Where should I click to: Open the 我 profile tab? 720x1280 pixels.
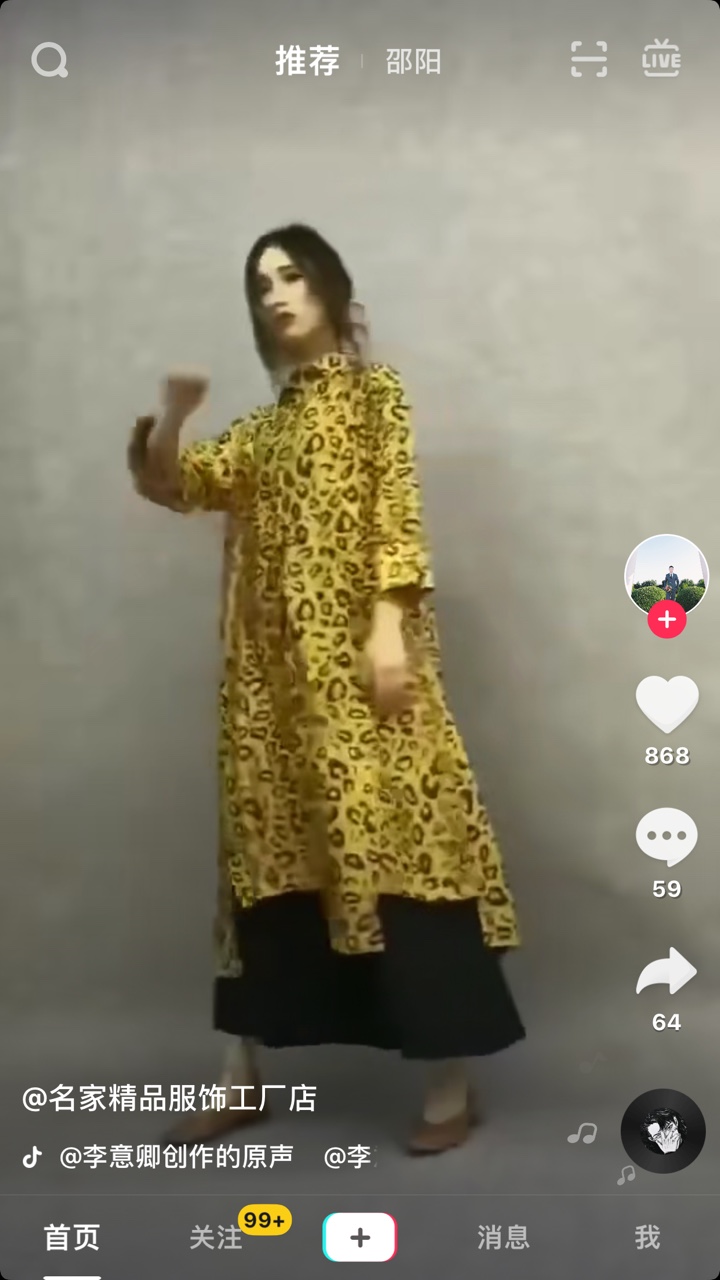click(x=647, y=1238)
